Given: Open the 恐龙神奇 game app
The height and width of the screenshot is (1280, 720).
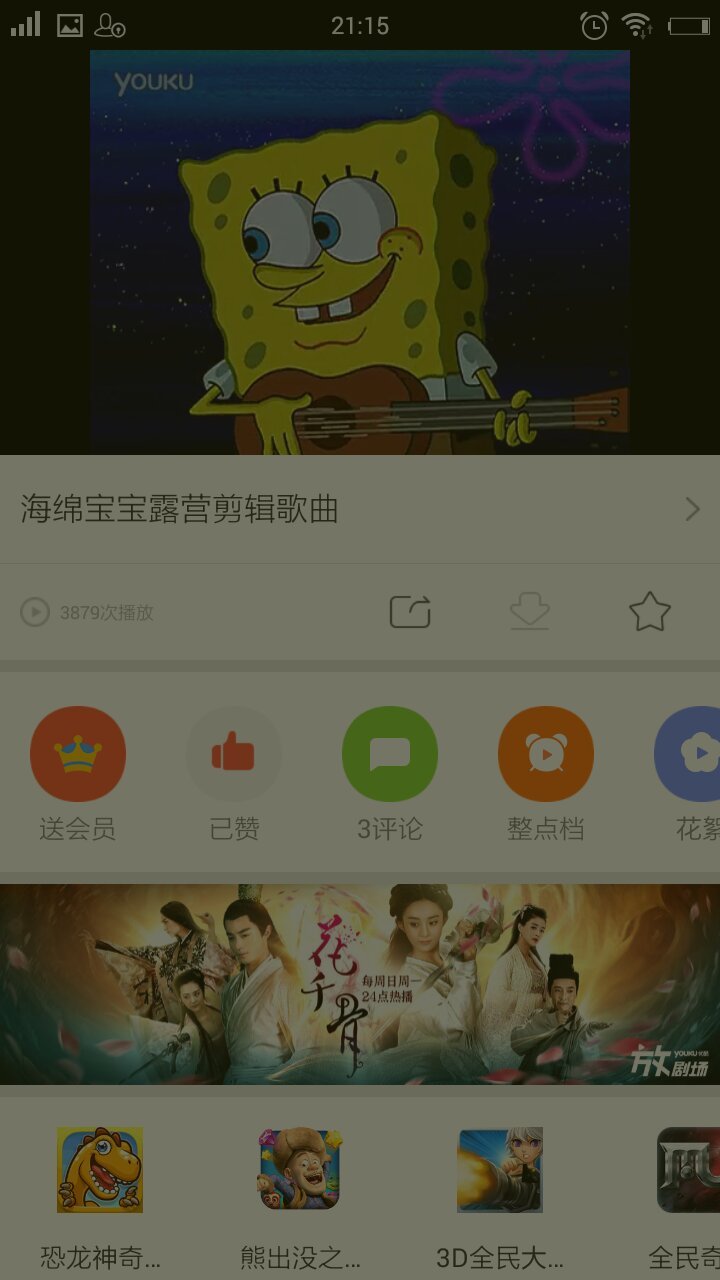Looking at the screenshot, I should (100, 1170).
